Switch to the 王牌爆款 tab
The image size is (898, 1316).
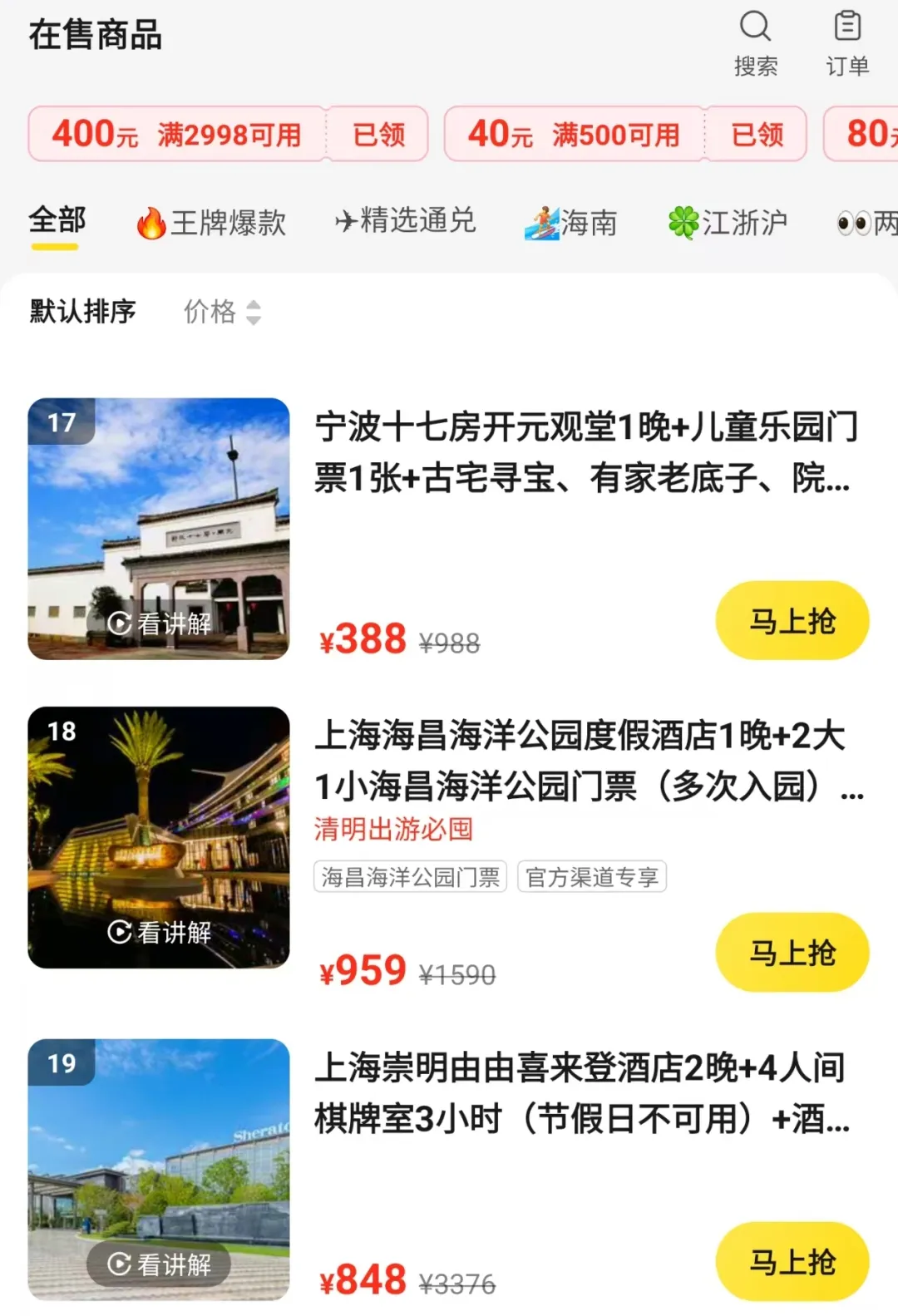click(211, 223)
